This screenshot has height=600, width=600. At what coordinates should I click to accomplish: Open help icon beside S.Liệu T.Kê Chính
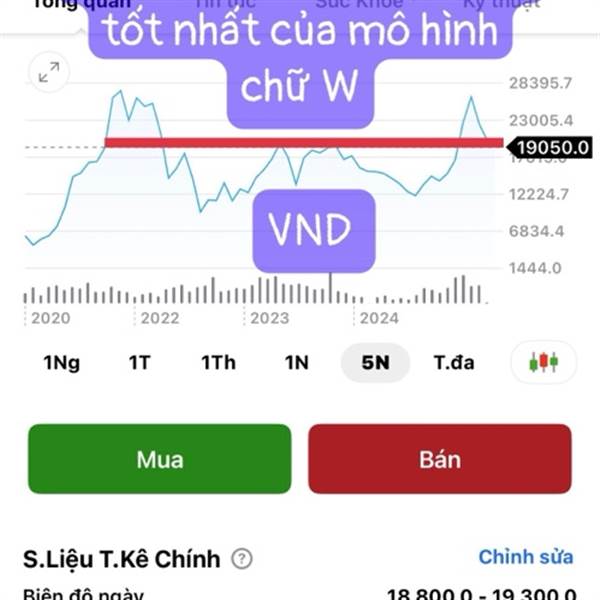coord(242,559)
